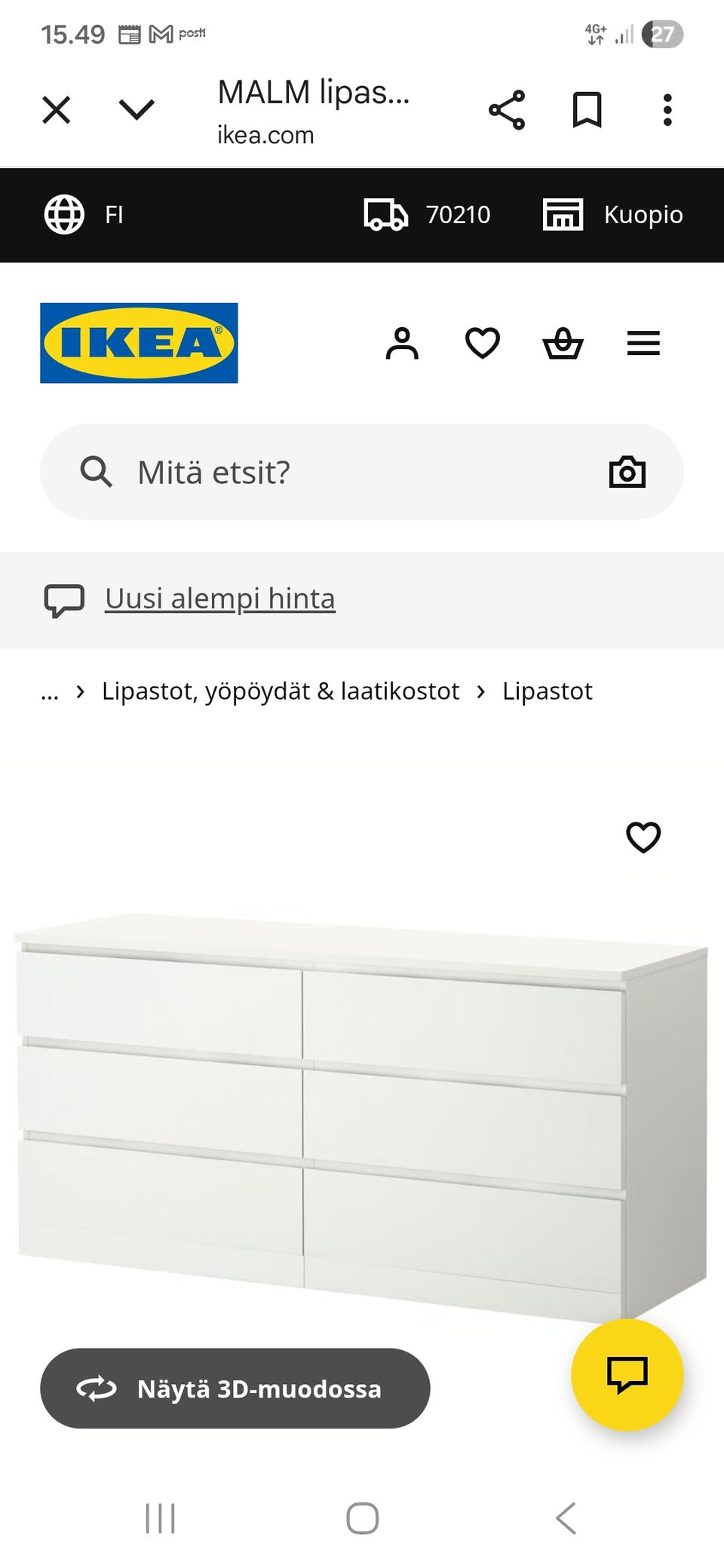Open the shopping basket icon
This screenshot has height=1568, width=724.
pyautogui.click(x=563, y=344)
